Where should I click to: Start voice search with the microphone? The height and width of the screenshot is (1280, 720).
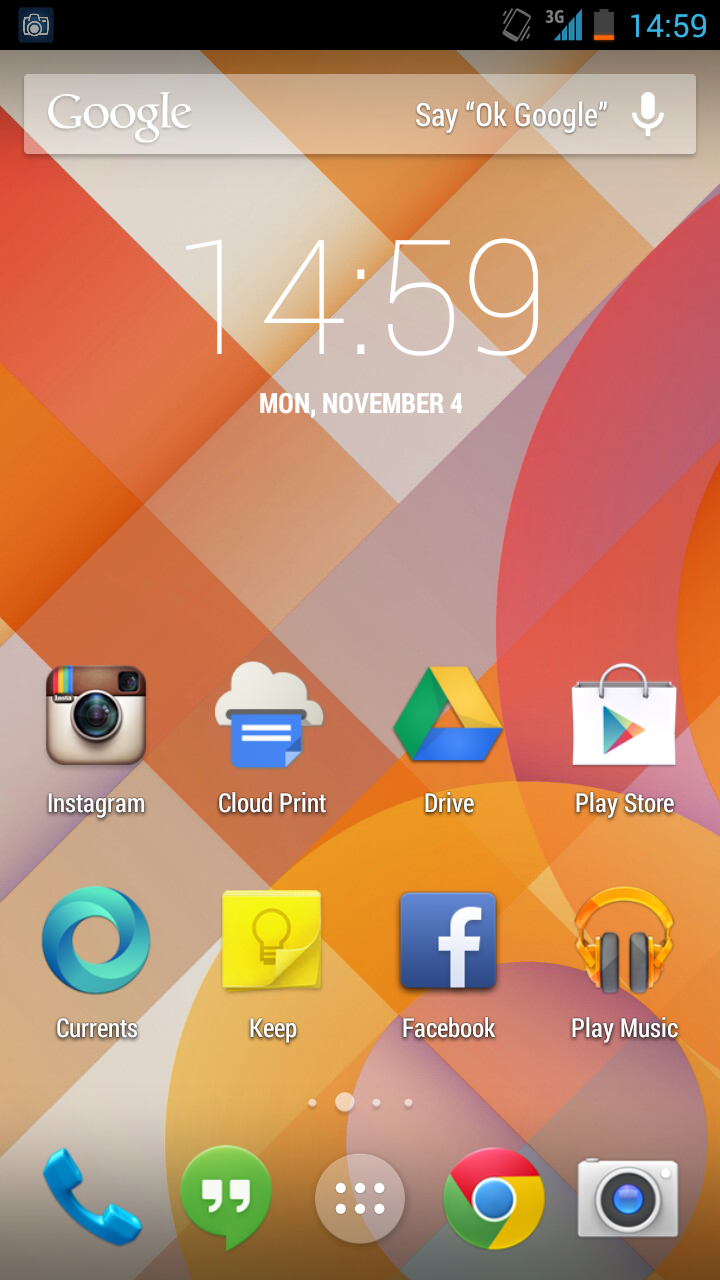648,114
